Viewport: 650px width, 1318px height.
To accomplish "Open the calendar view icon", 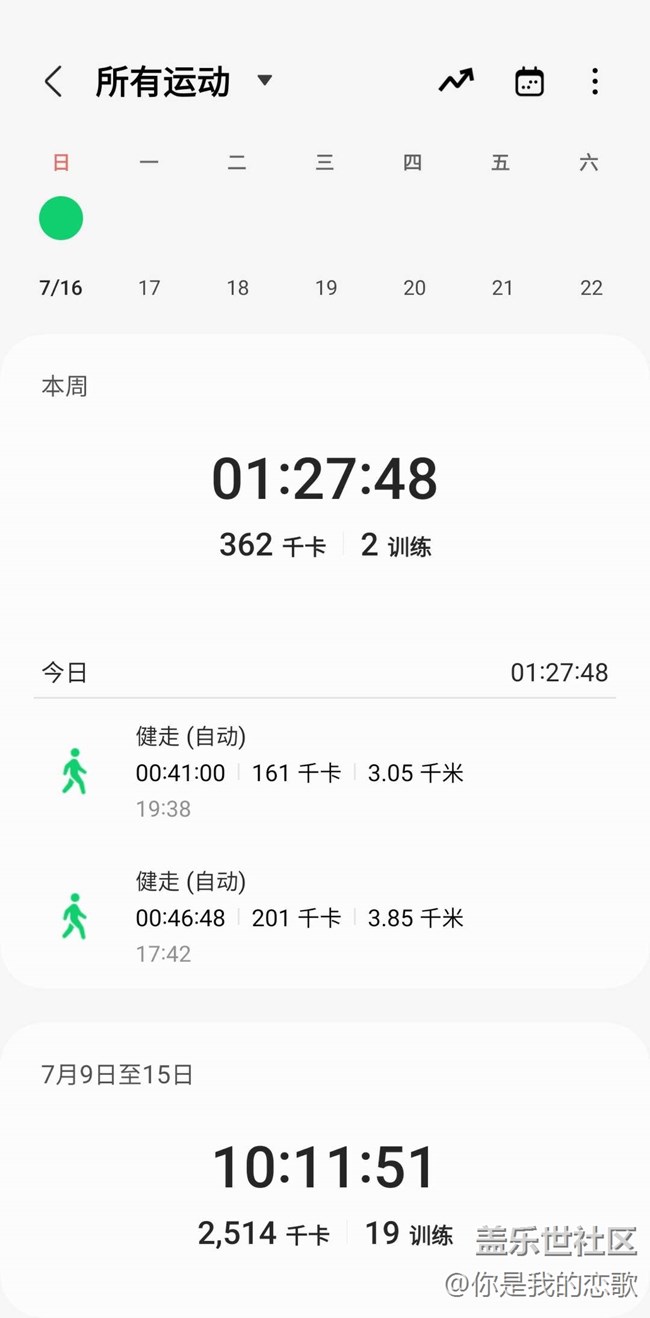I will click(529, 82).
